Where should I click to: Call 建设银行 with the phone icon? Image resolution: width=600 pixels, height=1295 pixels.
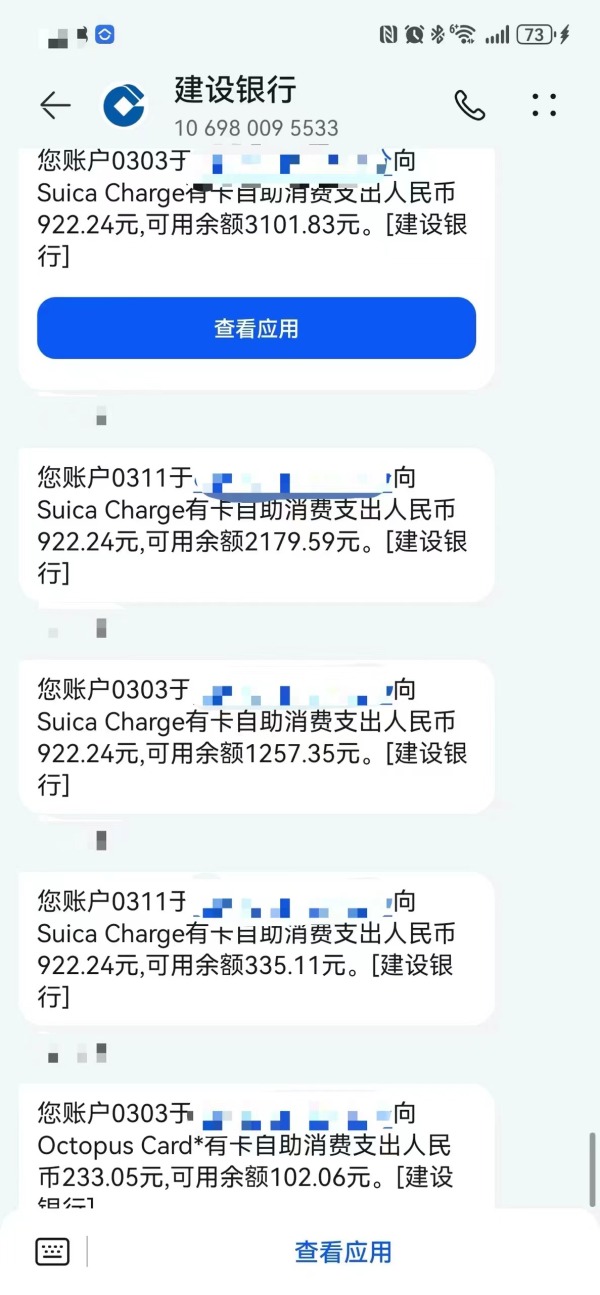click(470, 105)
